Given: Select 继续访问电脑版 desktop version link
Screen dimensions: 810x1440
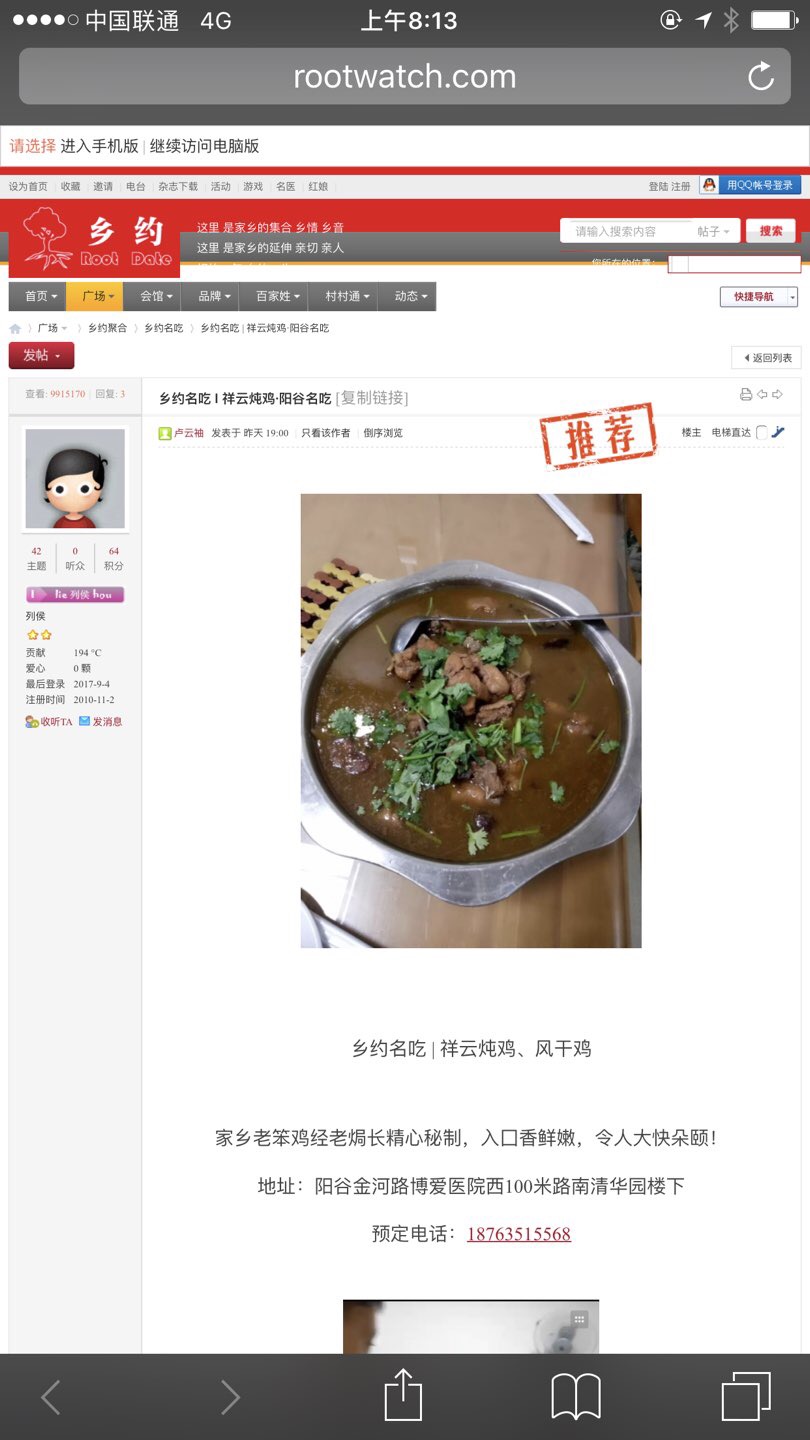Looking at the screenshot, I should click(x=204, y=146).
